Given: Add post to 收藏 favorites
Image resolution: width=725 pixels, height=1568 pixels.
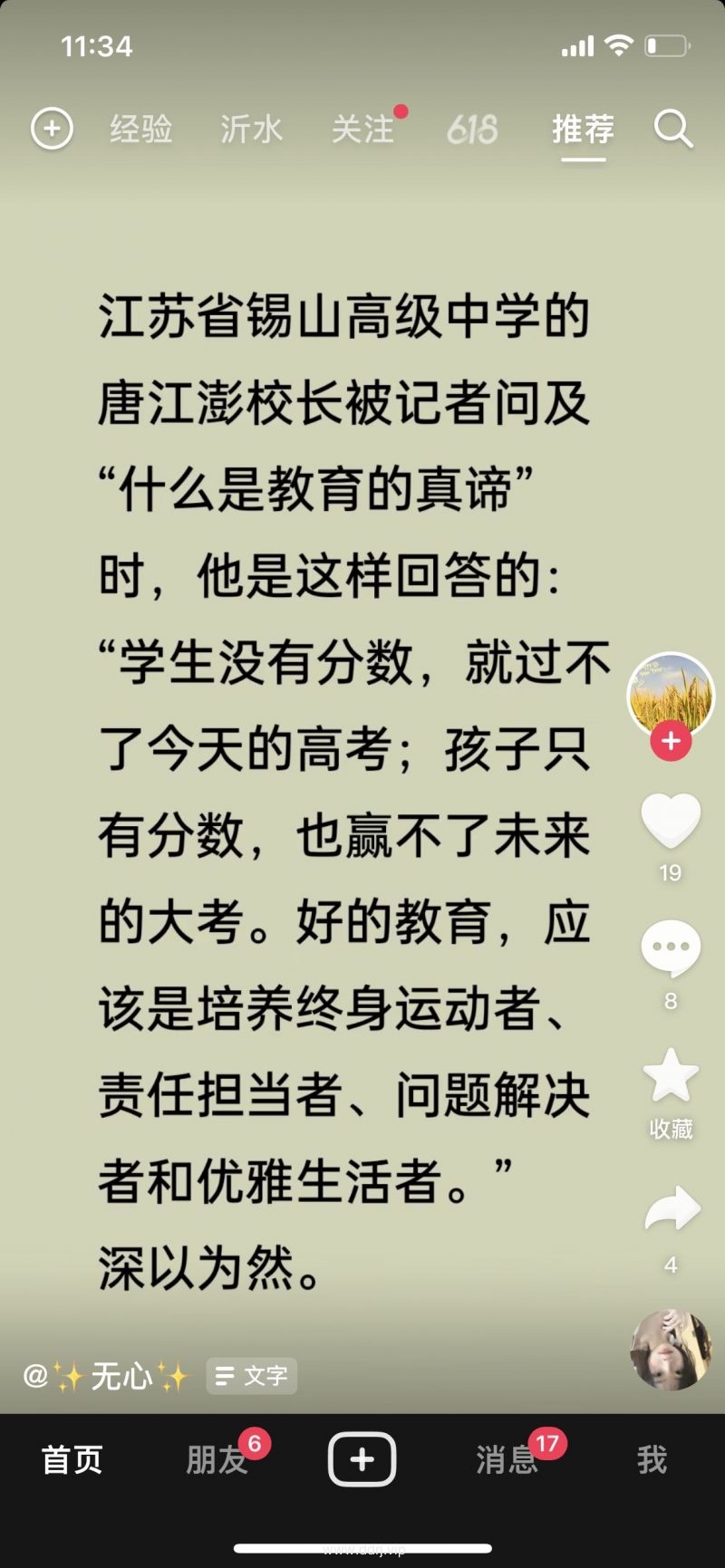Looking at the screenshot, I should click(x=671, y=1076).
